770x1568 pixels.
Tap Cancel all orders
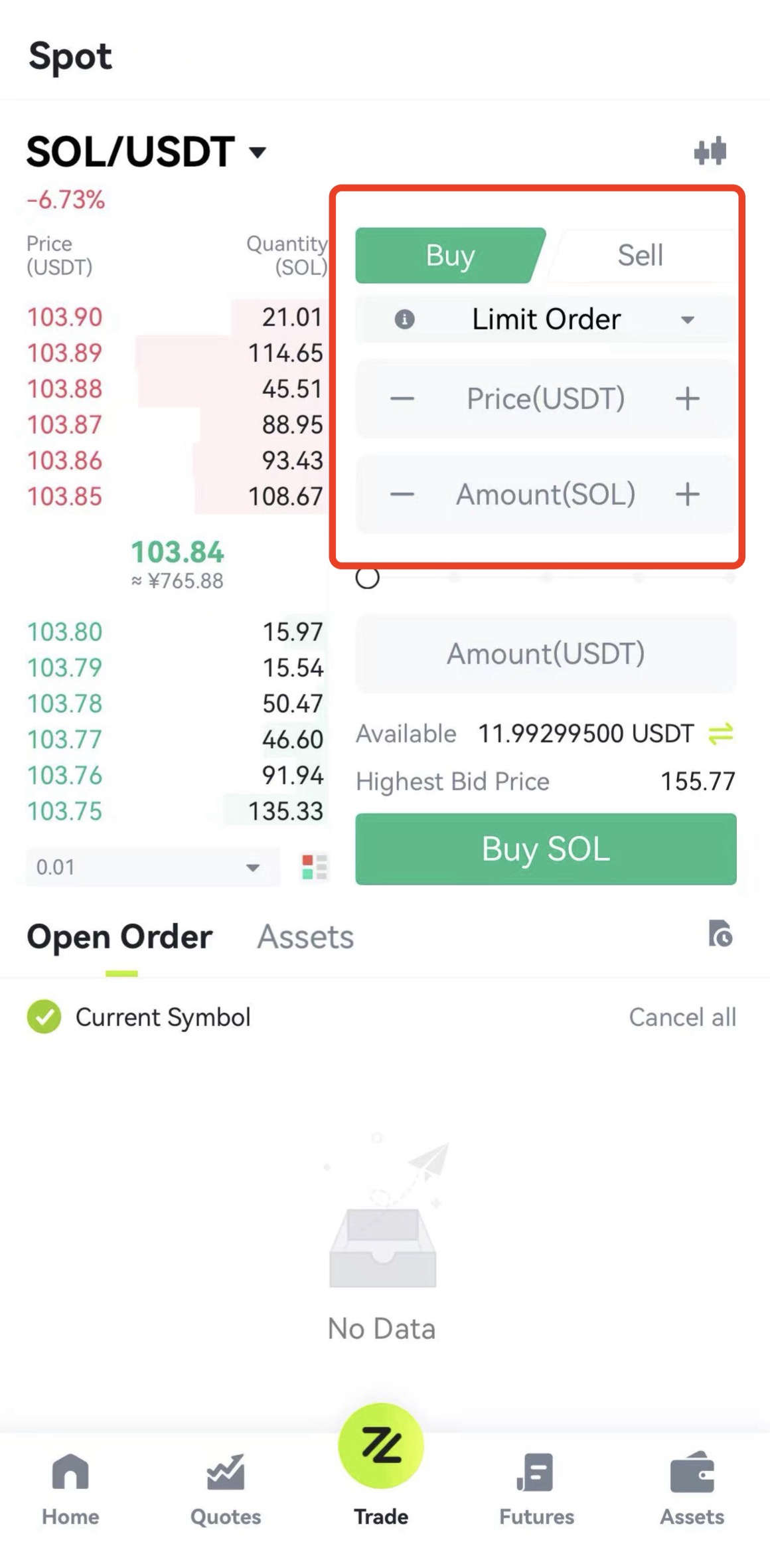(682, 1017)
